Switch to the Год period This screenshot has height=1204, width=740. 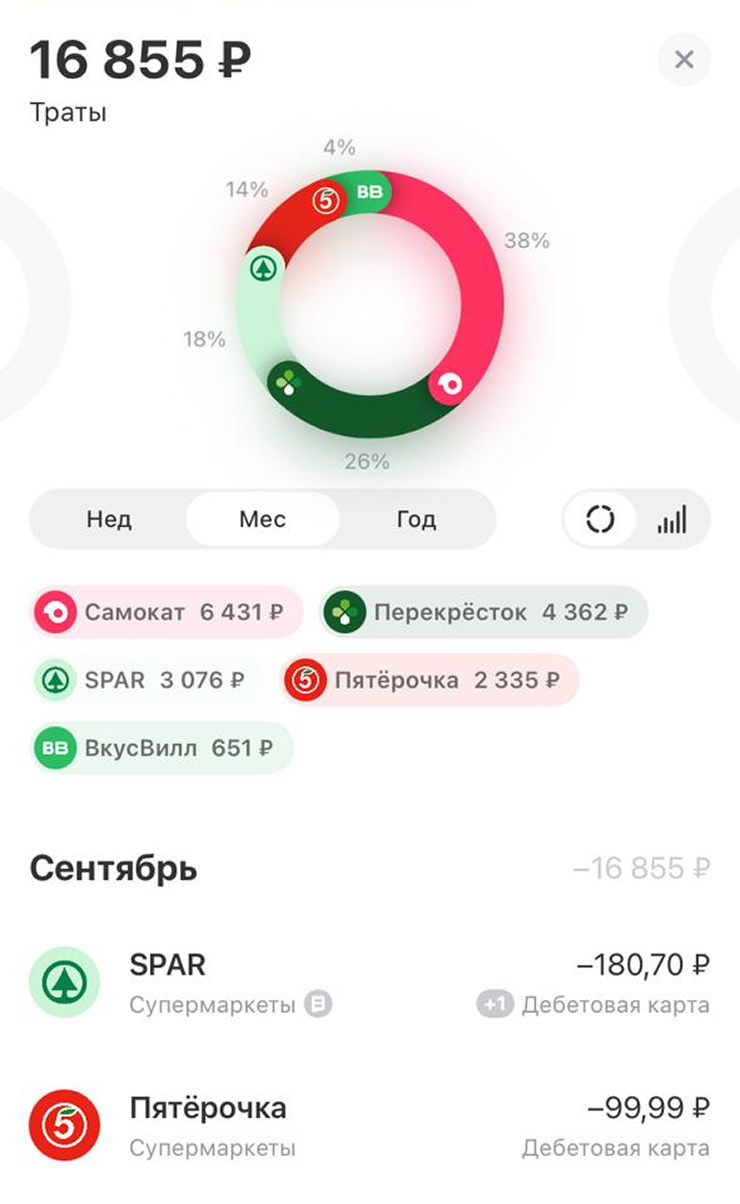coord(416,520)
